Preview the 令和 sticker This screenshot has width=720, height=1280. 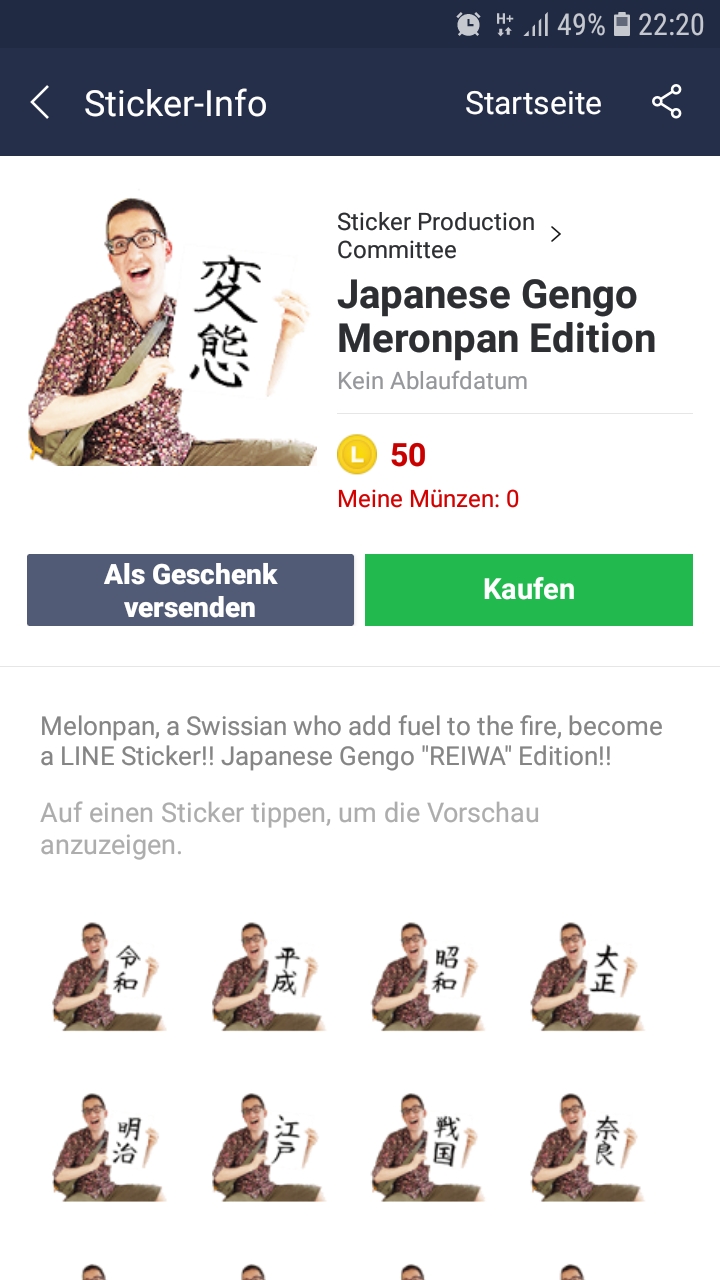[108, 976]
